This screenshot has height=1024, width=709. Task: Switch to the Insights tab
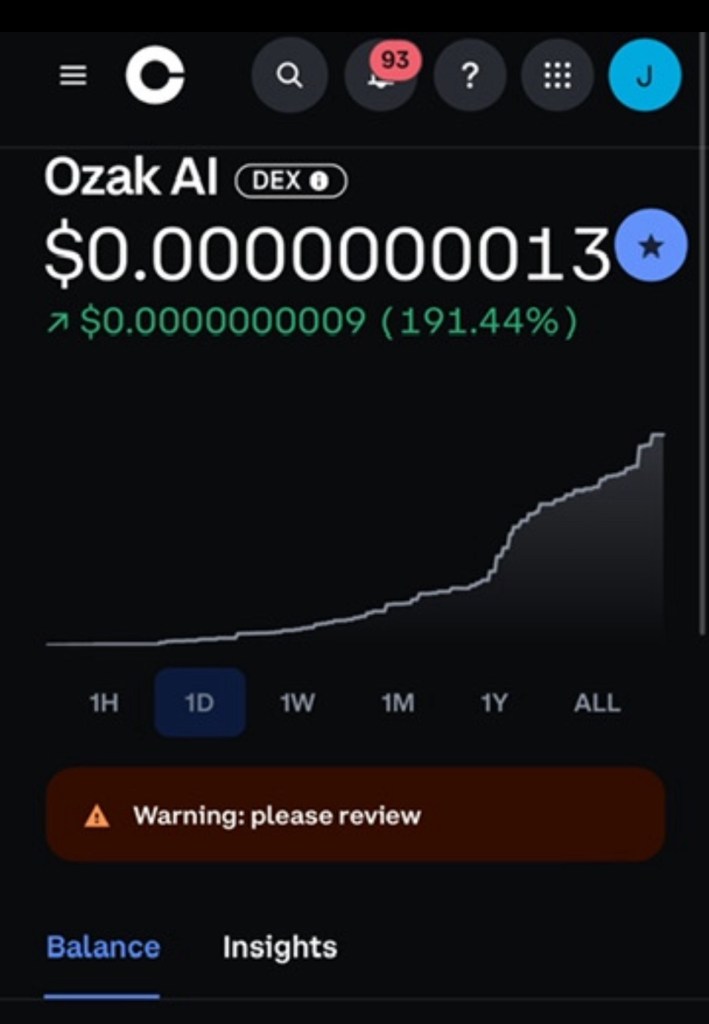(279, 947)
